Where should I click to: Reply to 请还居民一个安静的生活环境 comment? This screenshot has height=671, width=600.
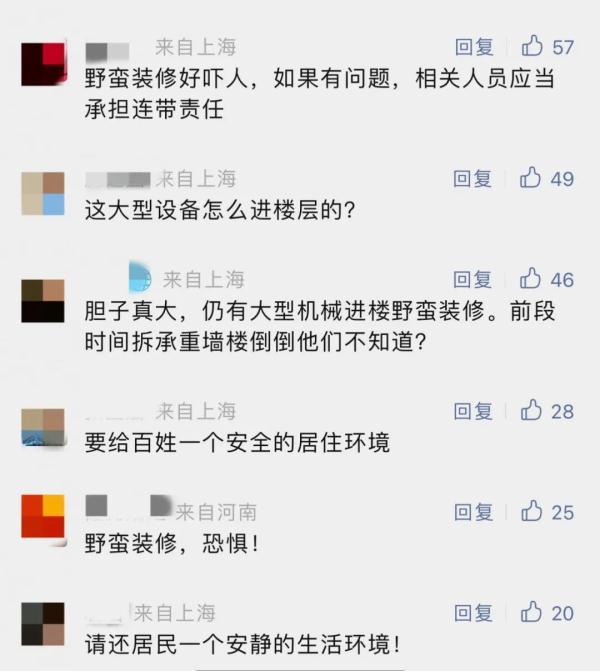coord(473,613)
